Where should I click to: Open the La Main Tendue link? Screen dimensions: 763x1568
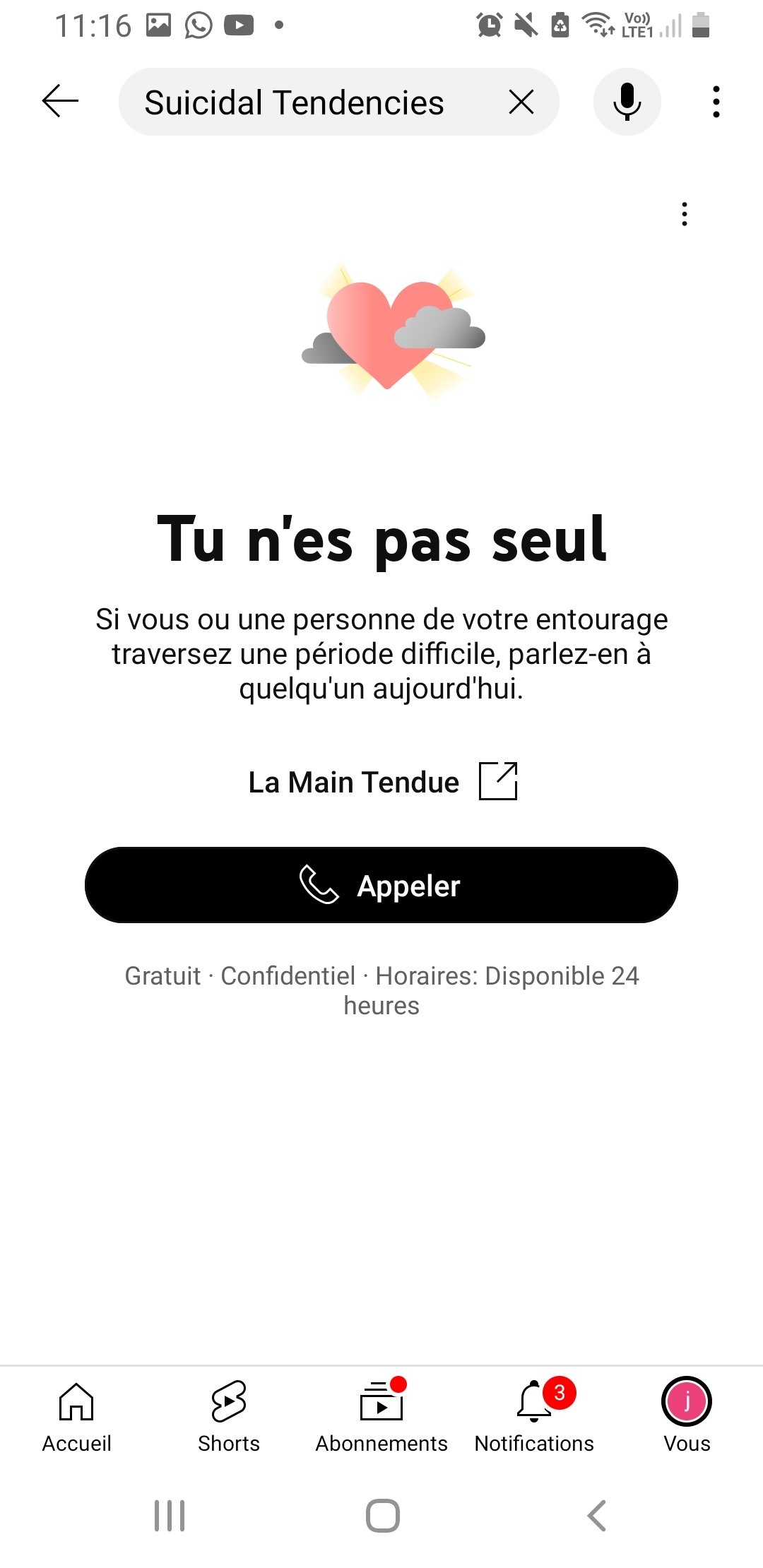pyautogui.click(x=382, y=782)
